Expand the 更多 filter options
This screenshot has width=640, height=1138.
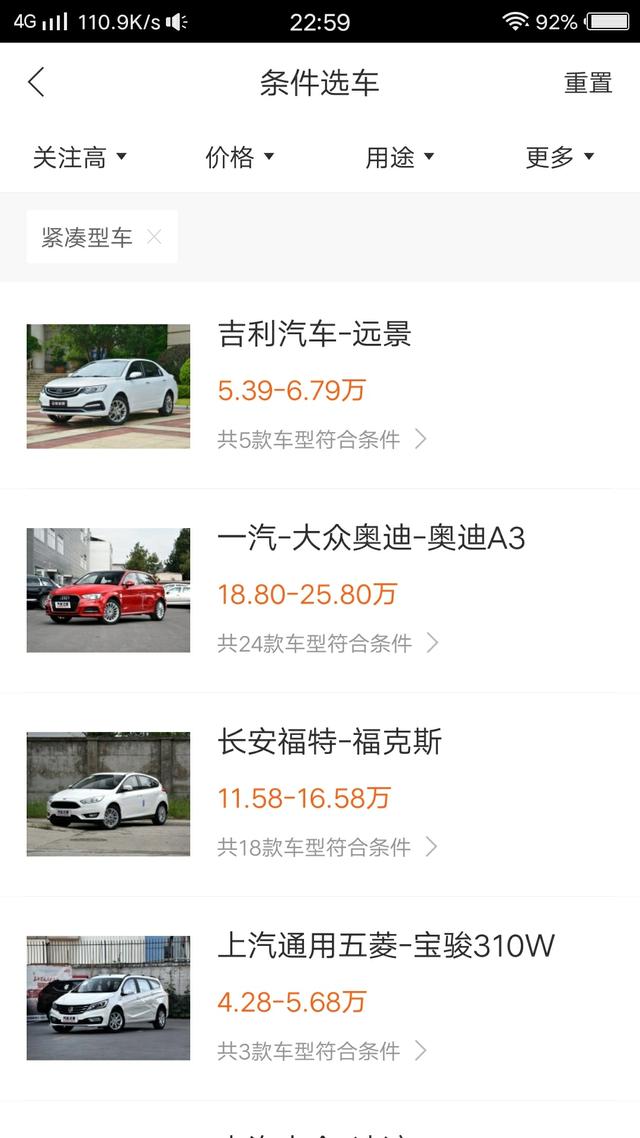[x=560, y=157]
